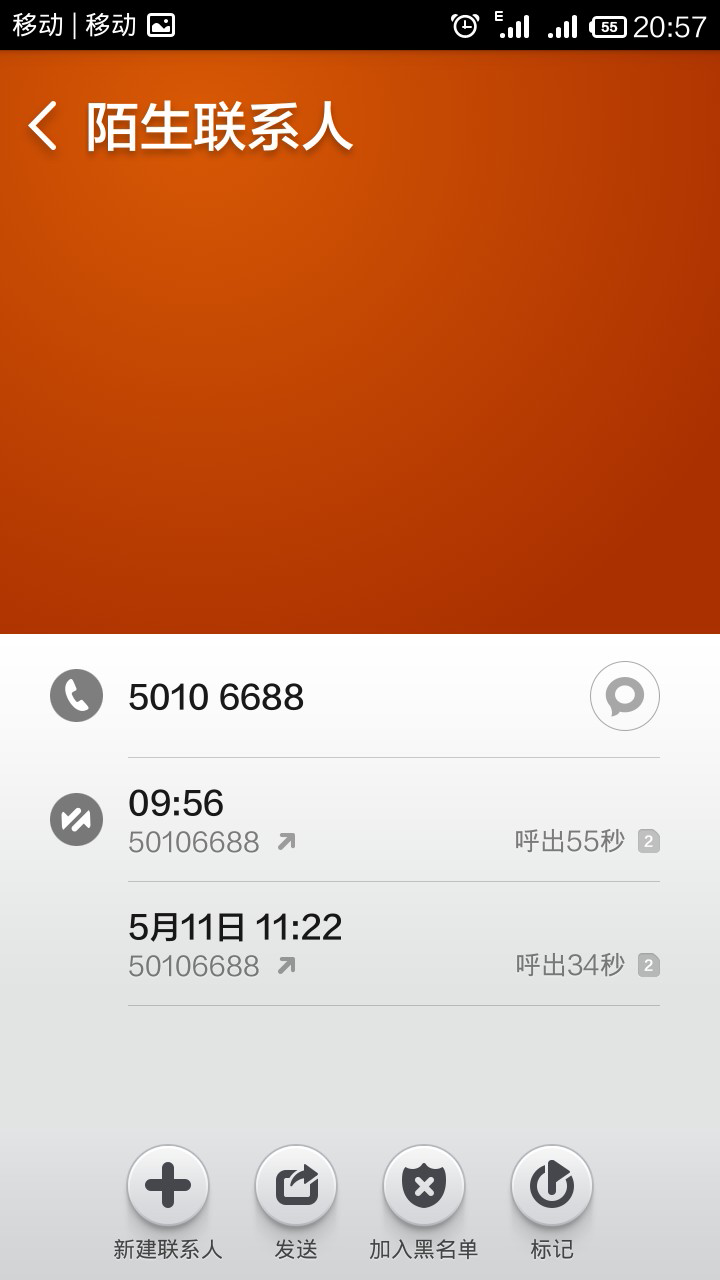Go back from 陌生联系人 screen
720x1280 pixels.
[42, 128]
